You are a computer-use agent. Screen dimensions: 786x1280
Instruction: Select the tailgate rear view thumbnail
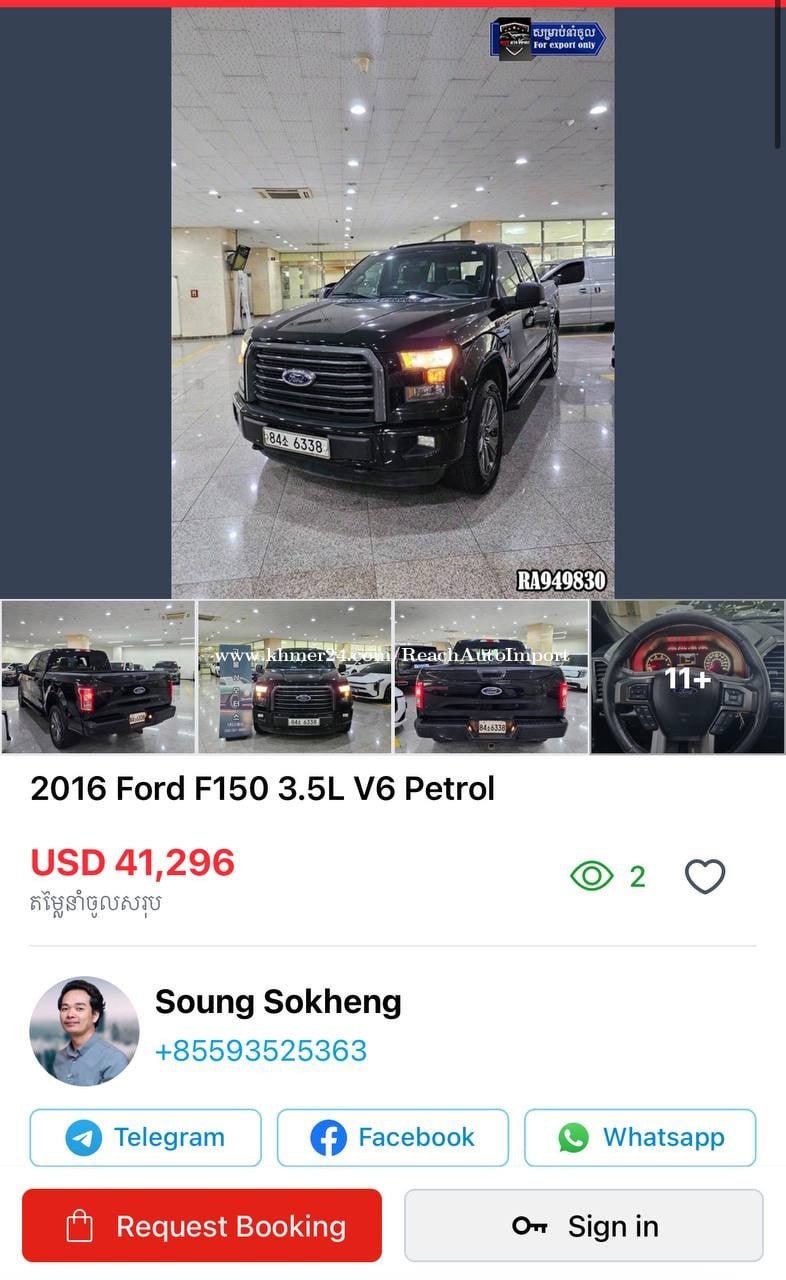coord(491,677)
